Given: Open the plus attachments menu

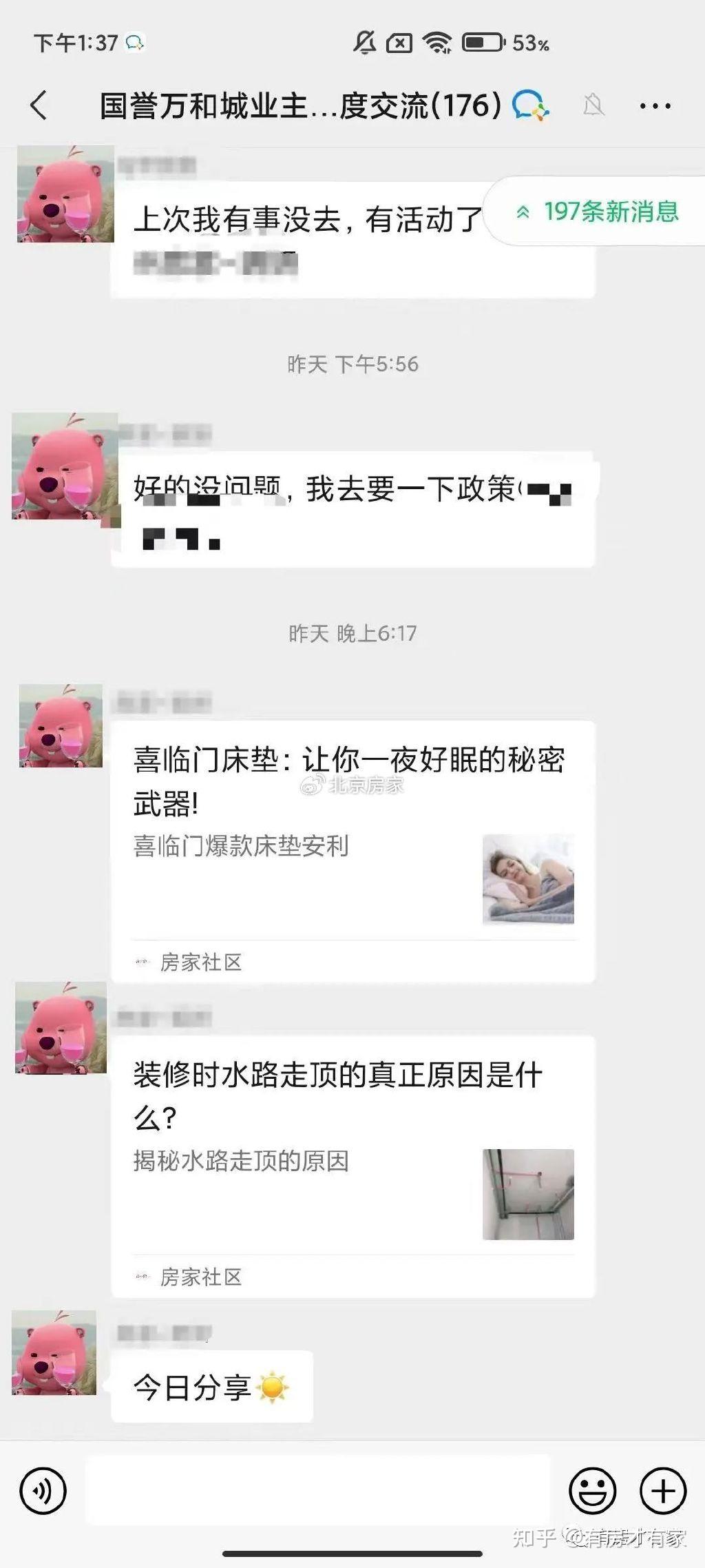Looking at the screenshot, I should [x=663, y=1492].
